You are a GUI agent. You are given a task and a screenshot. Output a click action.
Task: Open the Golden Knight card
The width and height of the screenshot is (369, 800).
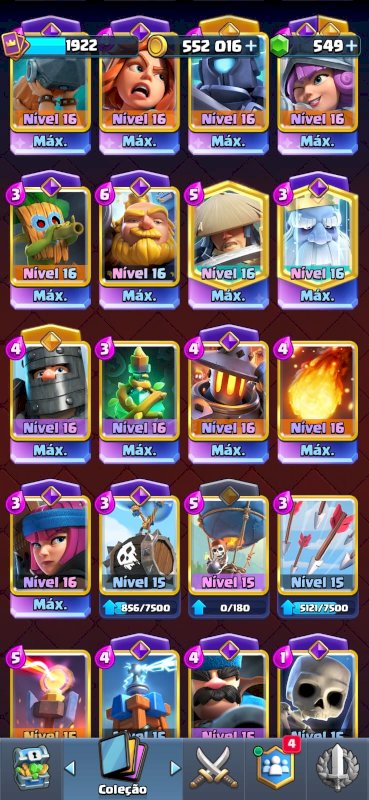[x=139, y=240]
